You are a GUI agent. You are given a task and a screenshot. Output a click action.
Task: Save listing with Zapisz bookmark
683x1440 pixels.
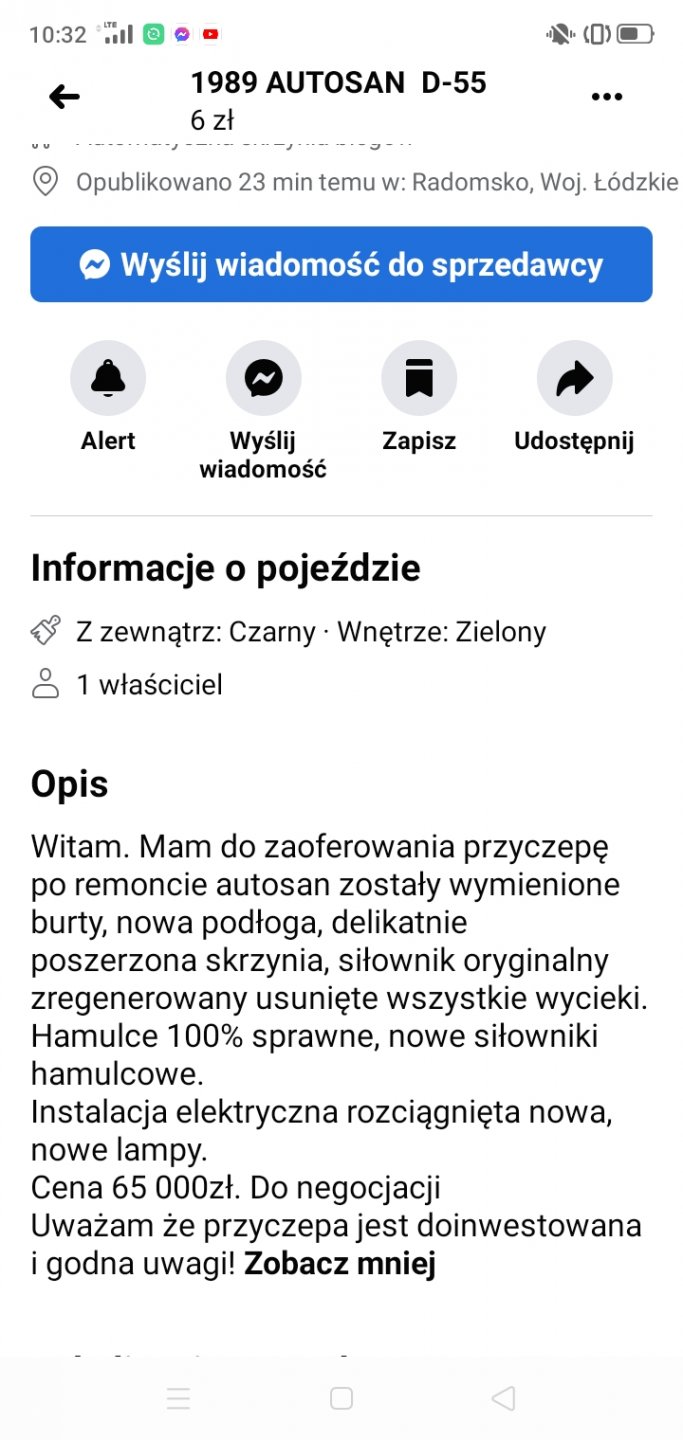pos(419,379)
